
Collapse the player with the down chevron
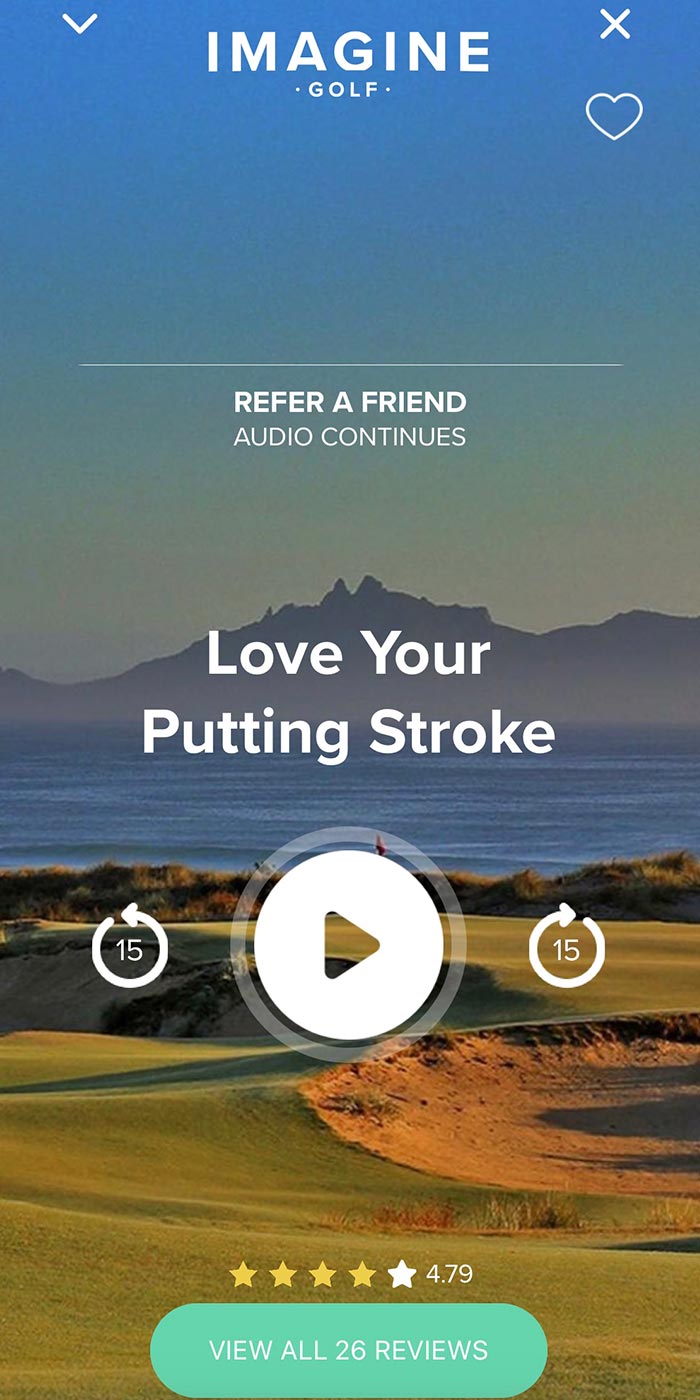[80, 24]
